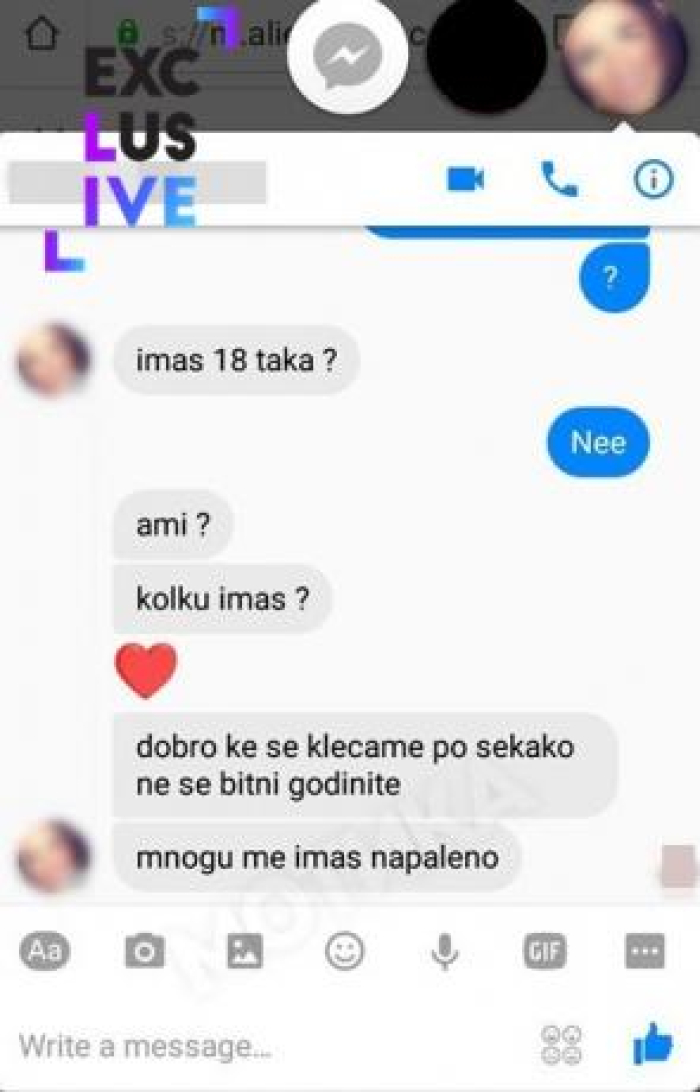Viewport: 700px width, 1092px height.
Task: Go to browser home page
Action: click(x=41, y=33)
